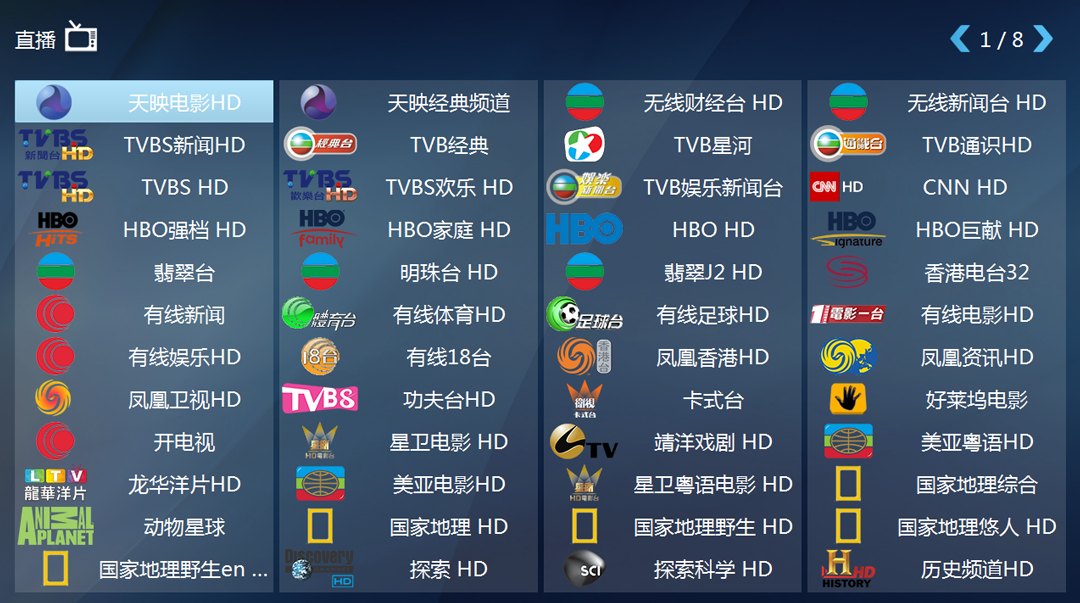The width and height of the screenshot is (1080, 603).
Task: Open 动物星球 channel
Action: (x=144, y=527)
